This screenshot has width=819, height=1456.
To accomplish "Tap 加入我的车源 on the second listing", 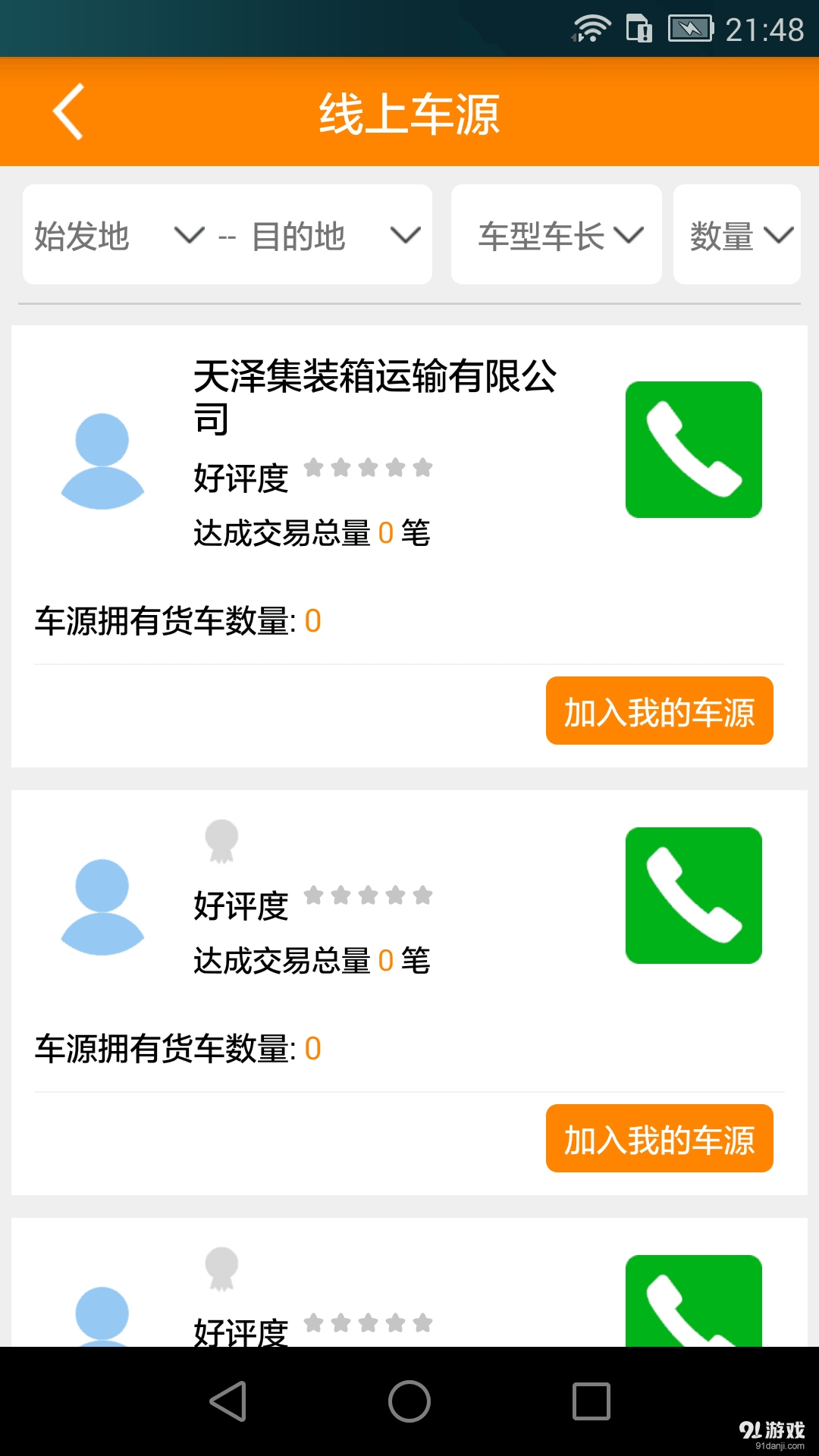I will click(658, 1138).
